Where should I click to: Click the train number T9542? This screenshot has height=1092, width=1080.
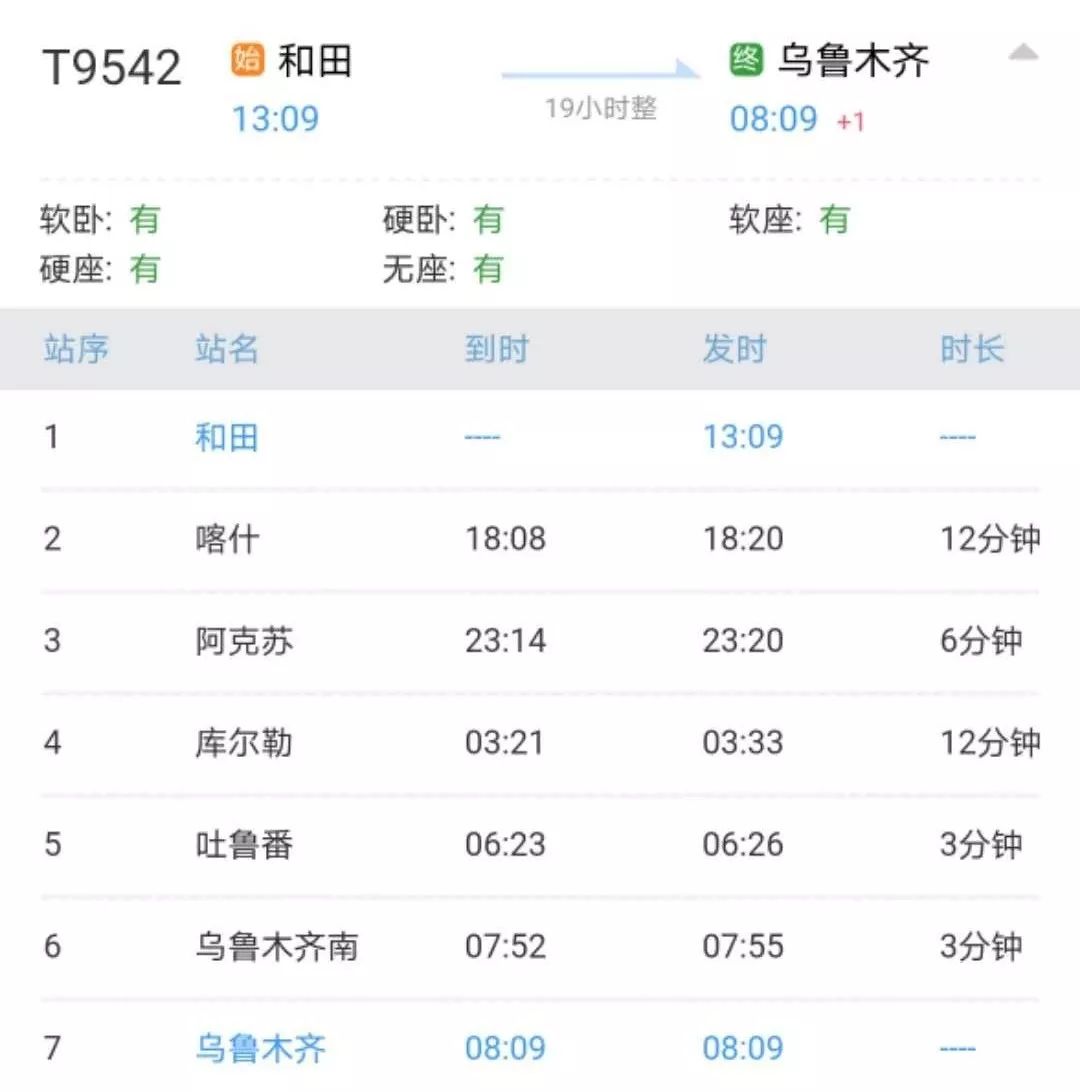tap(111, 66)
